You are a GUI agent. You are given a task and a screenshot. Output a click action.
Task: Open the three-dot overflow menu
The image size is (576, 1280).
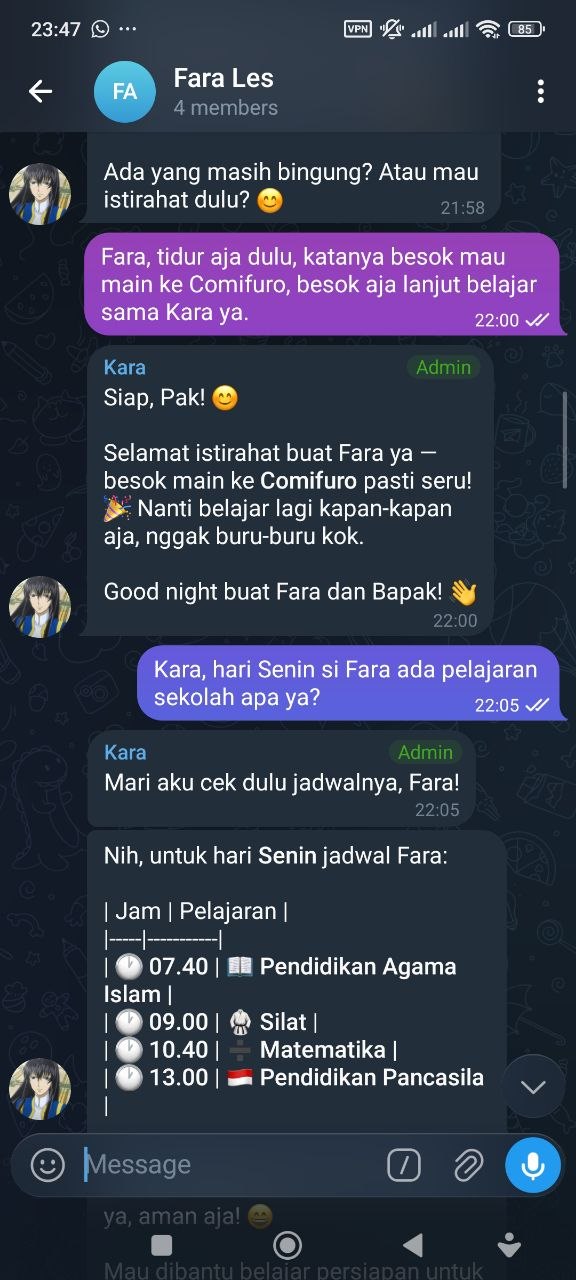540,92
